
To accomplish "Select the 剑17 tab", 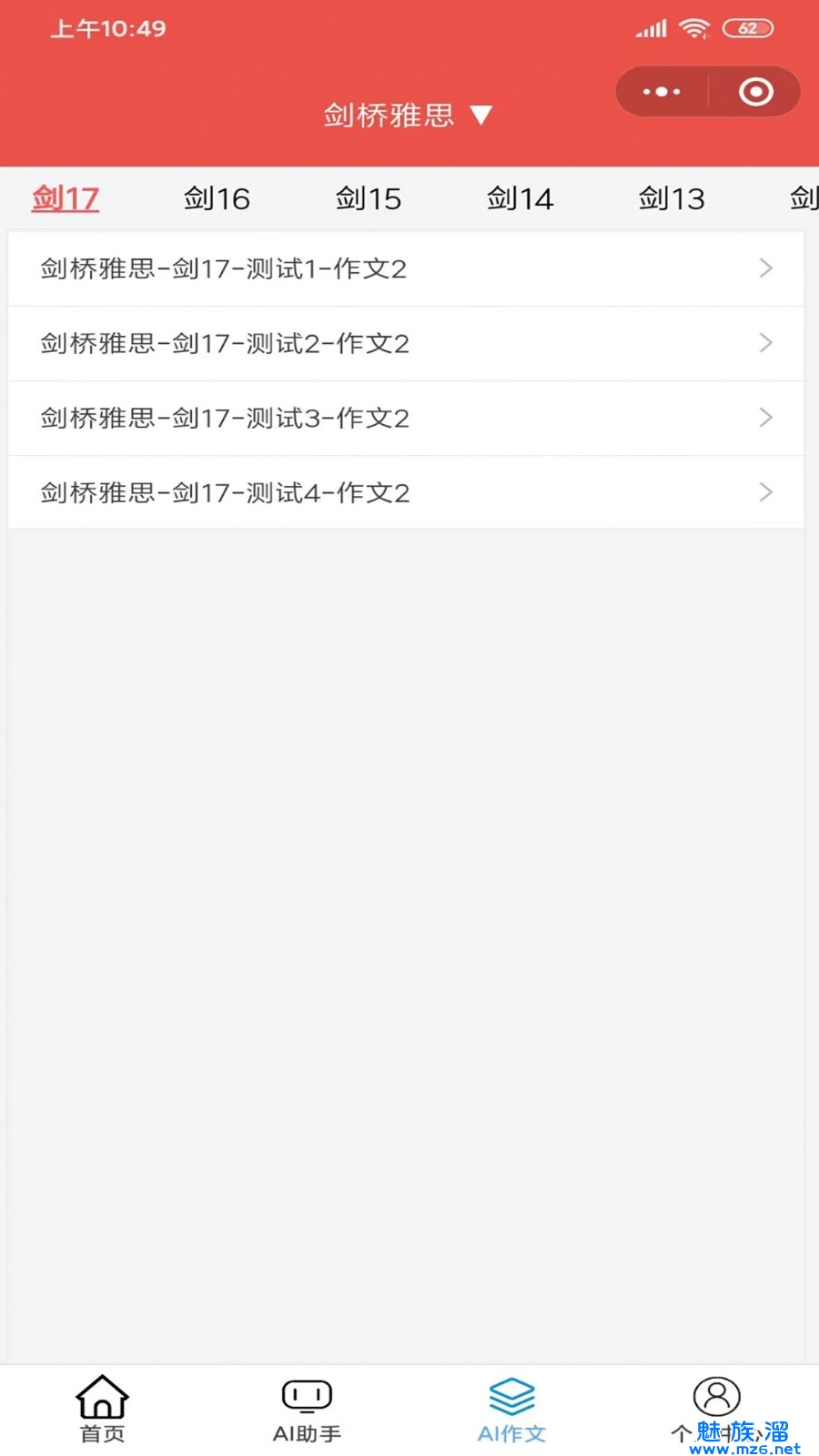I will (66, 198).
